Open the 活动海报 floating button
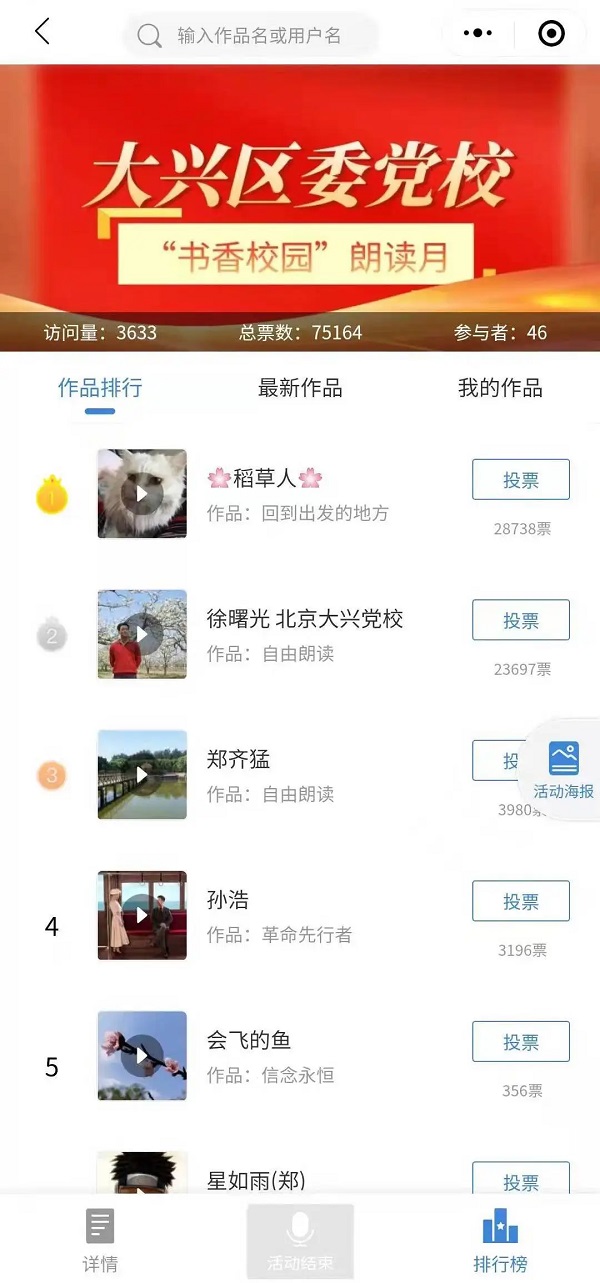This screenshot has width=600, height=1283. 564,770
